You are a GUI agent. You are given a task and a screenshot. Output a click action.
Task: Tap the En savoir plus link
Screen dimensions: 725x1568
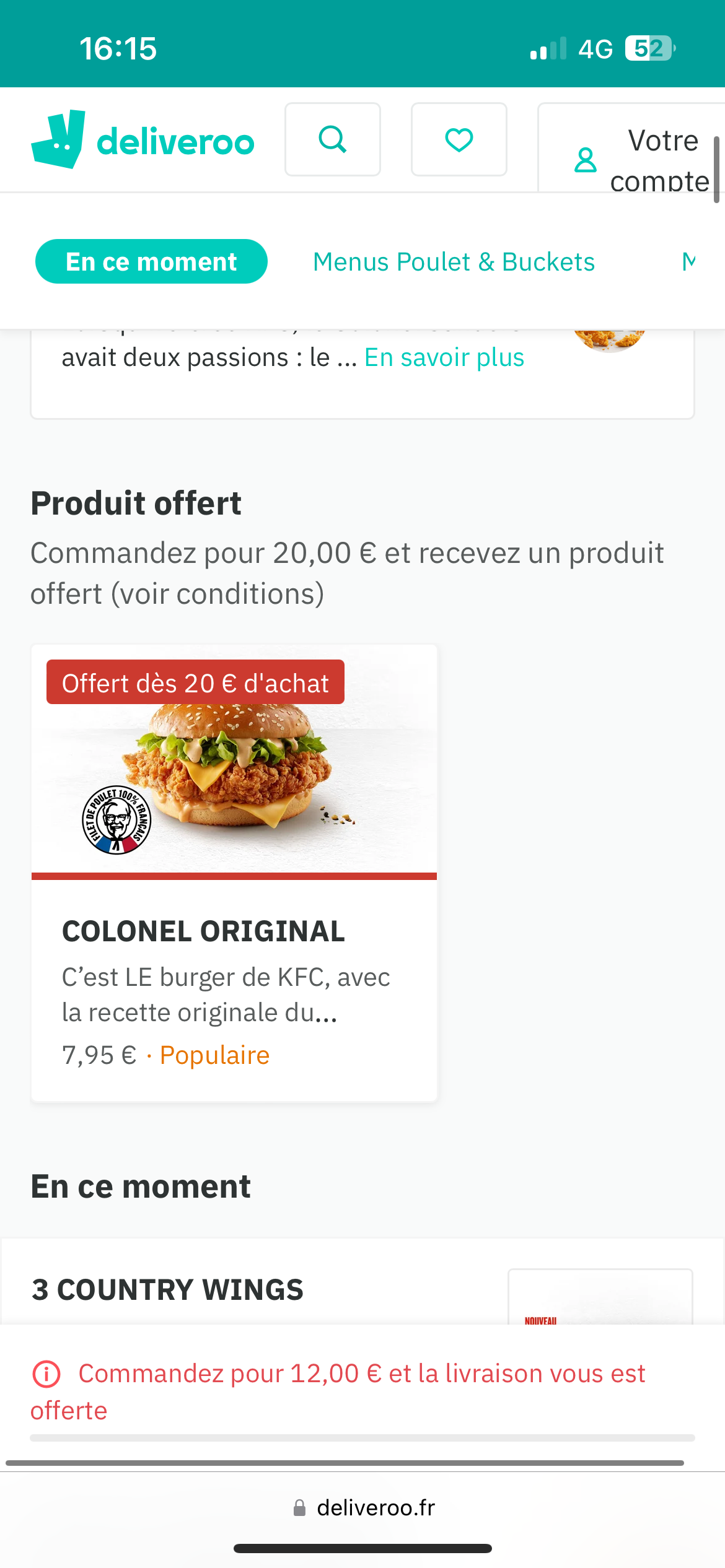click(x=444, y=358)
